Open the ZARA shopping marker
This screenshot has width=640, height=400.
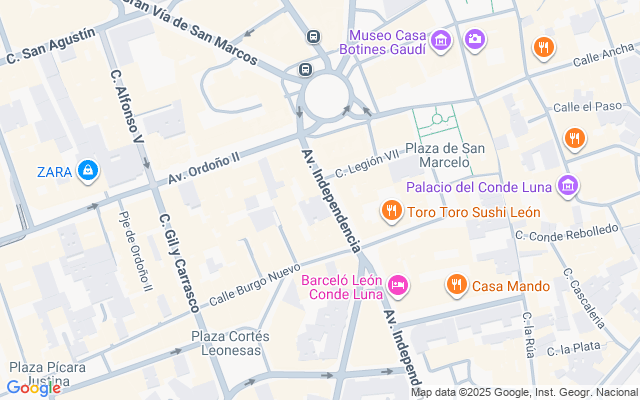point(89,171)
